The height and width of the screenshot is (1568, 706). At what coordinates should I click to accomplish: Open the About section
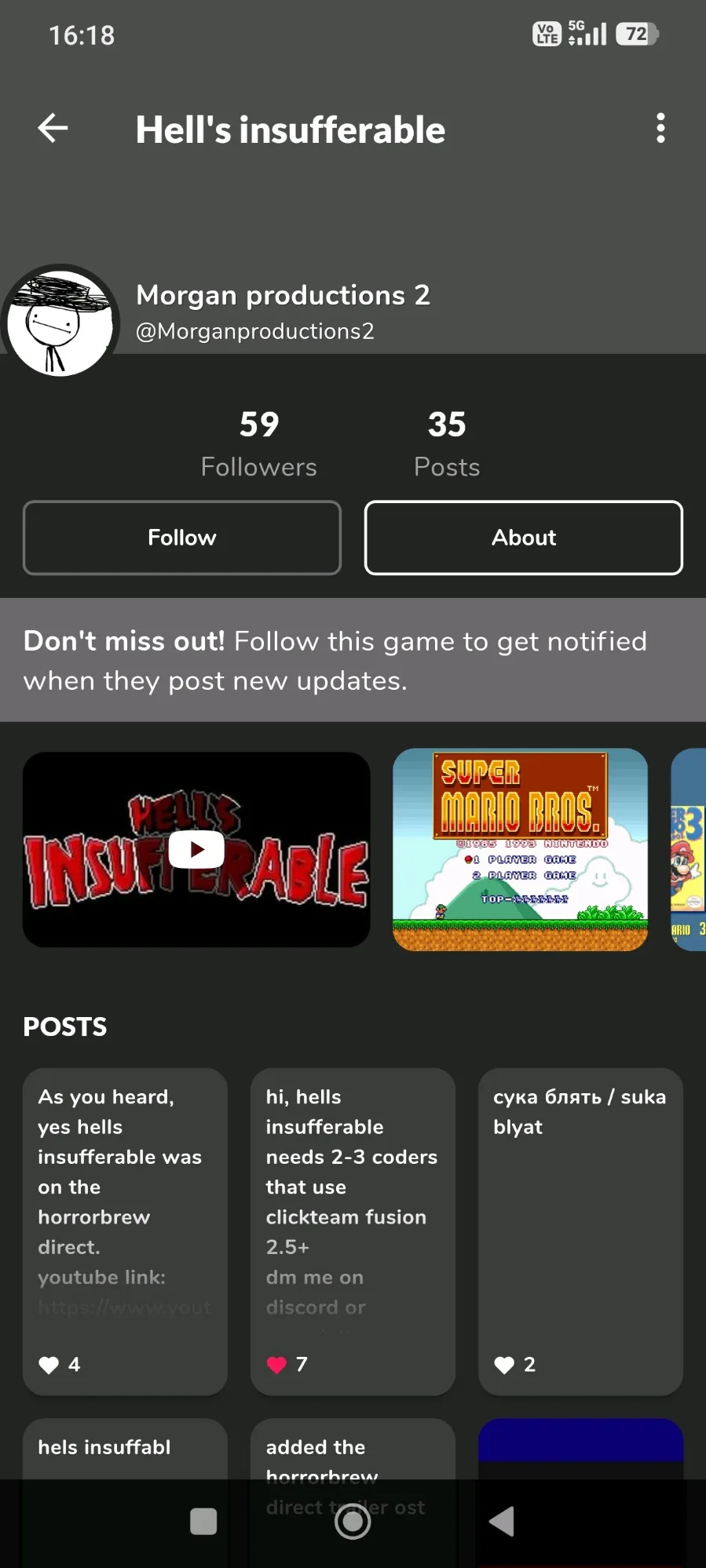[x=524, y=538]
